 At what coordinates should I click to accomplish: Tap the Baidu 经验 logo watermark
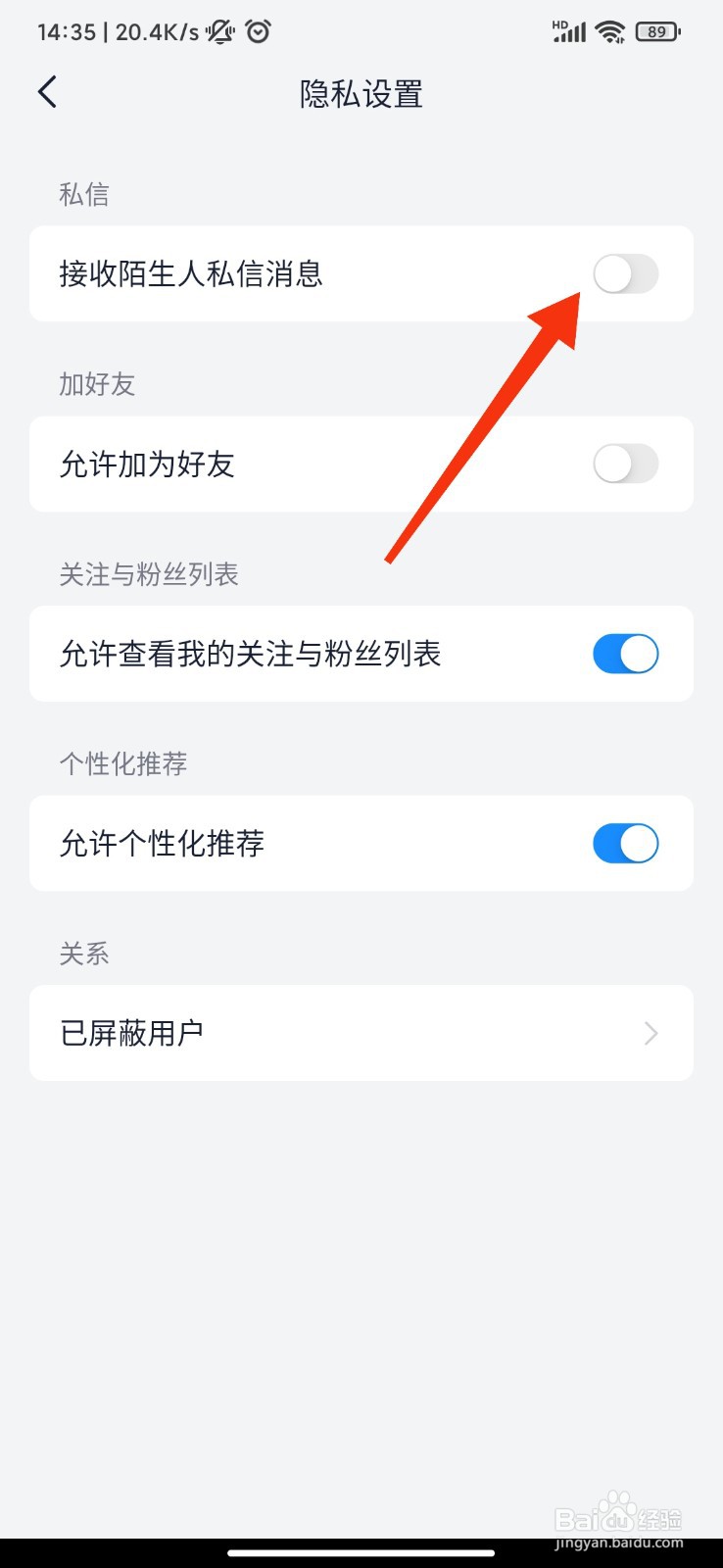(x=617, y=1518)
